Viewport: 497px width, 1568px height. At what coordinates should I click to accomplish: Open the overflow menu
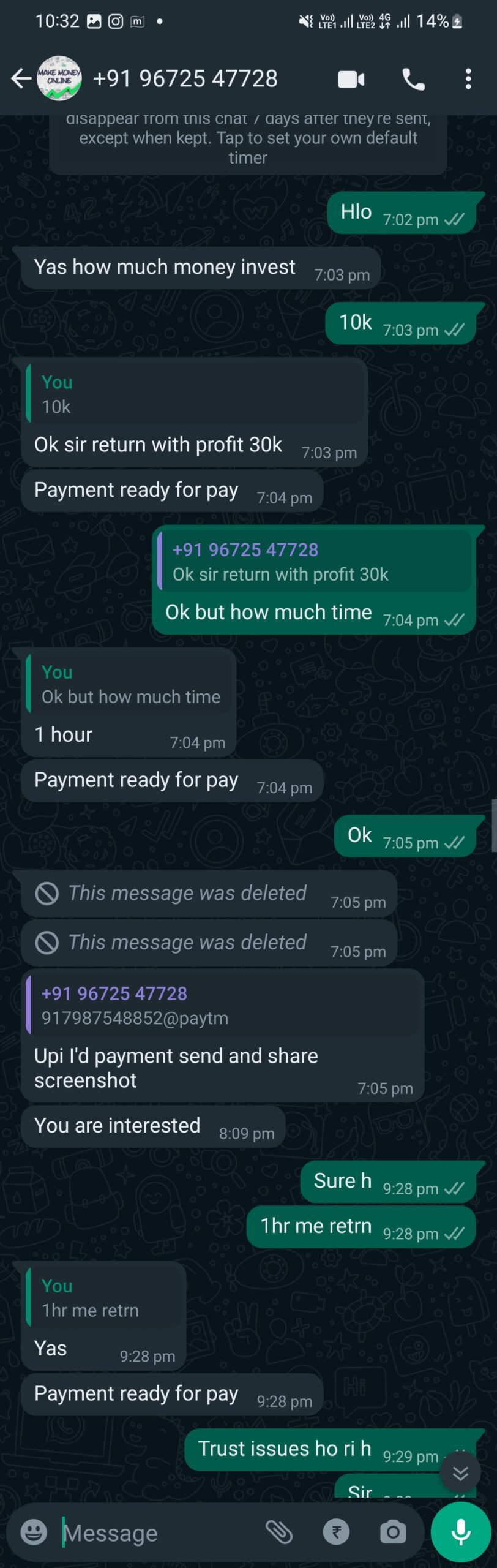[468, 79]
